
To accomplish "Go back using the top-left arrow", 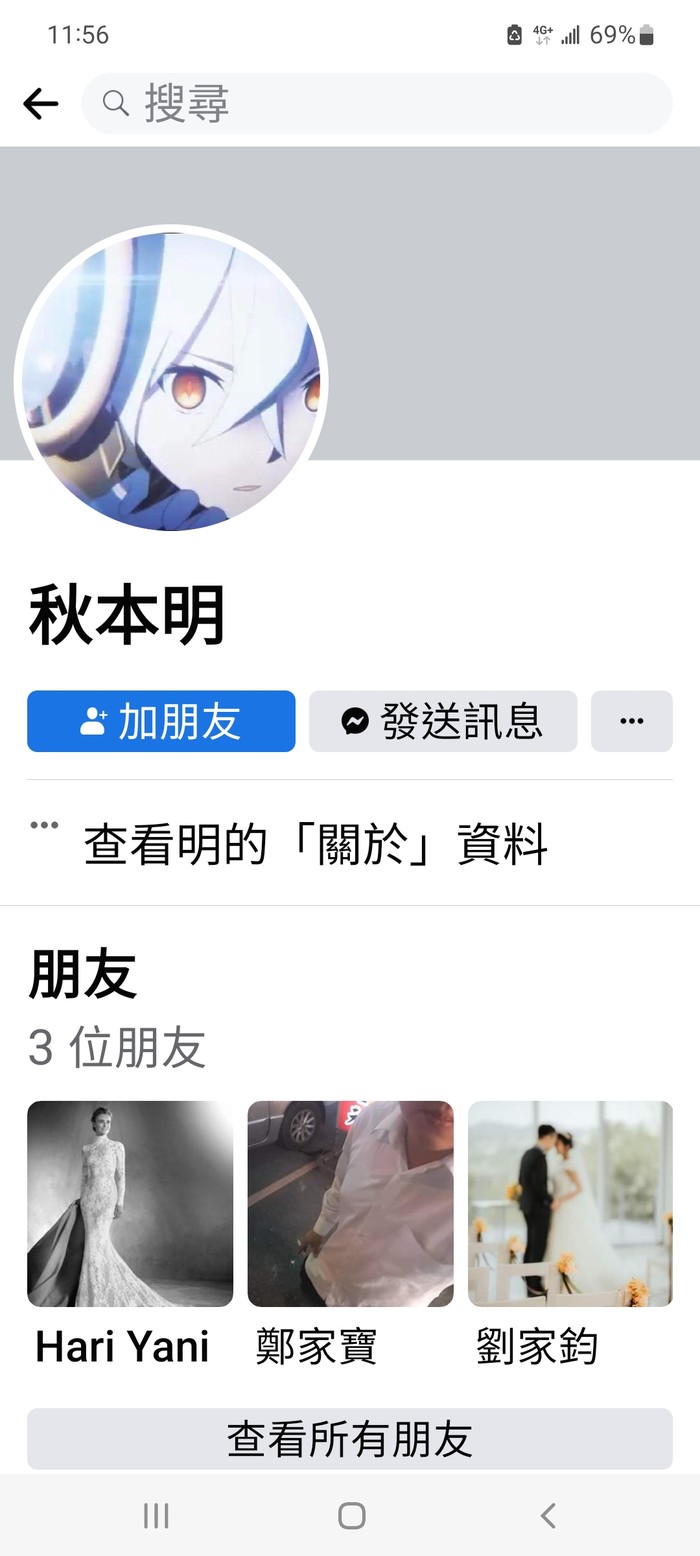I will 41,103.
